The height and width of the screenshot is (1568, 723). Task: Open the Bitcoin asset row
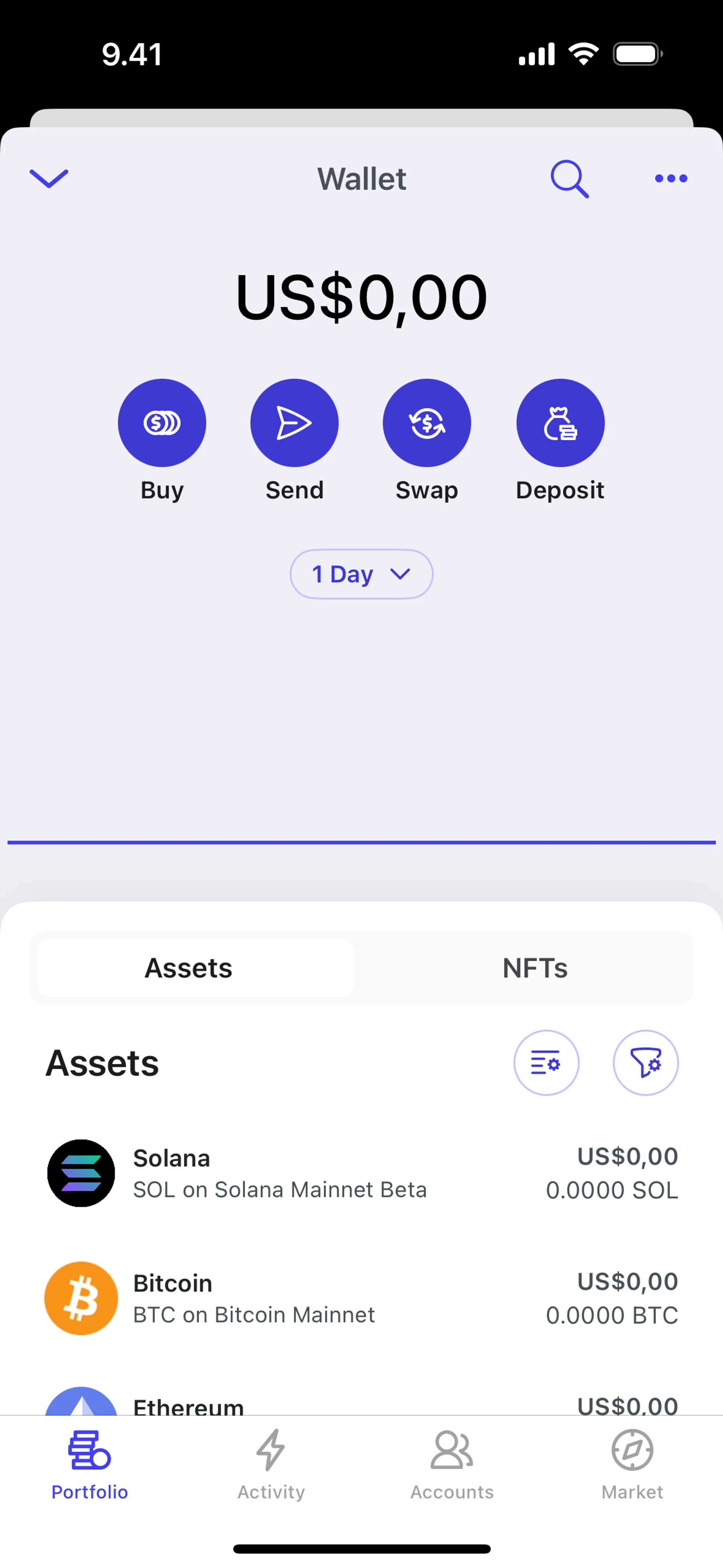[x=361, y=1298]
